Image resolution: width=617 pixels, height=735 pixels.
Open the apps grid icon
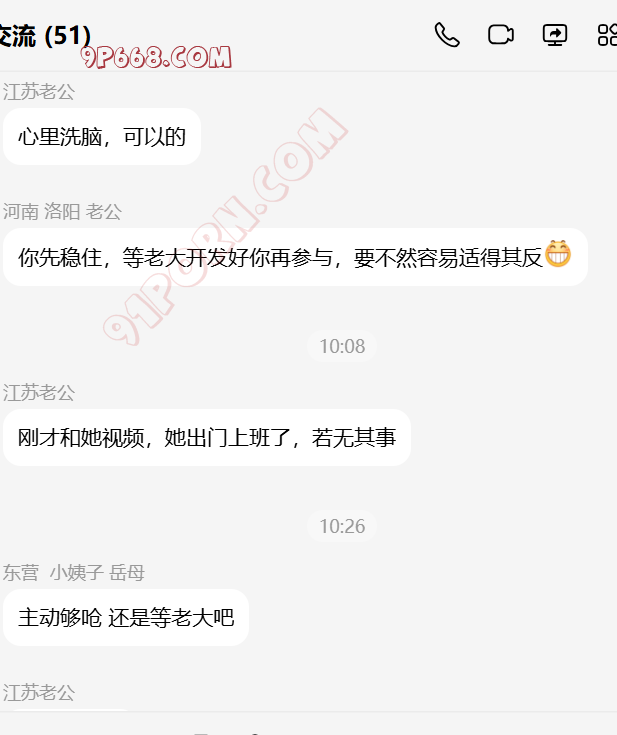point(606,35)
